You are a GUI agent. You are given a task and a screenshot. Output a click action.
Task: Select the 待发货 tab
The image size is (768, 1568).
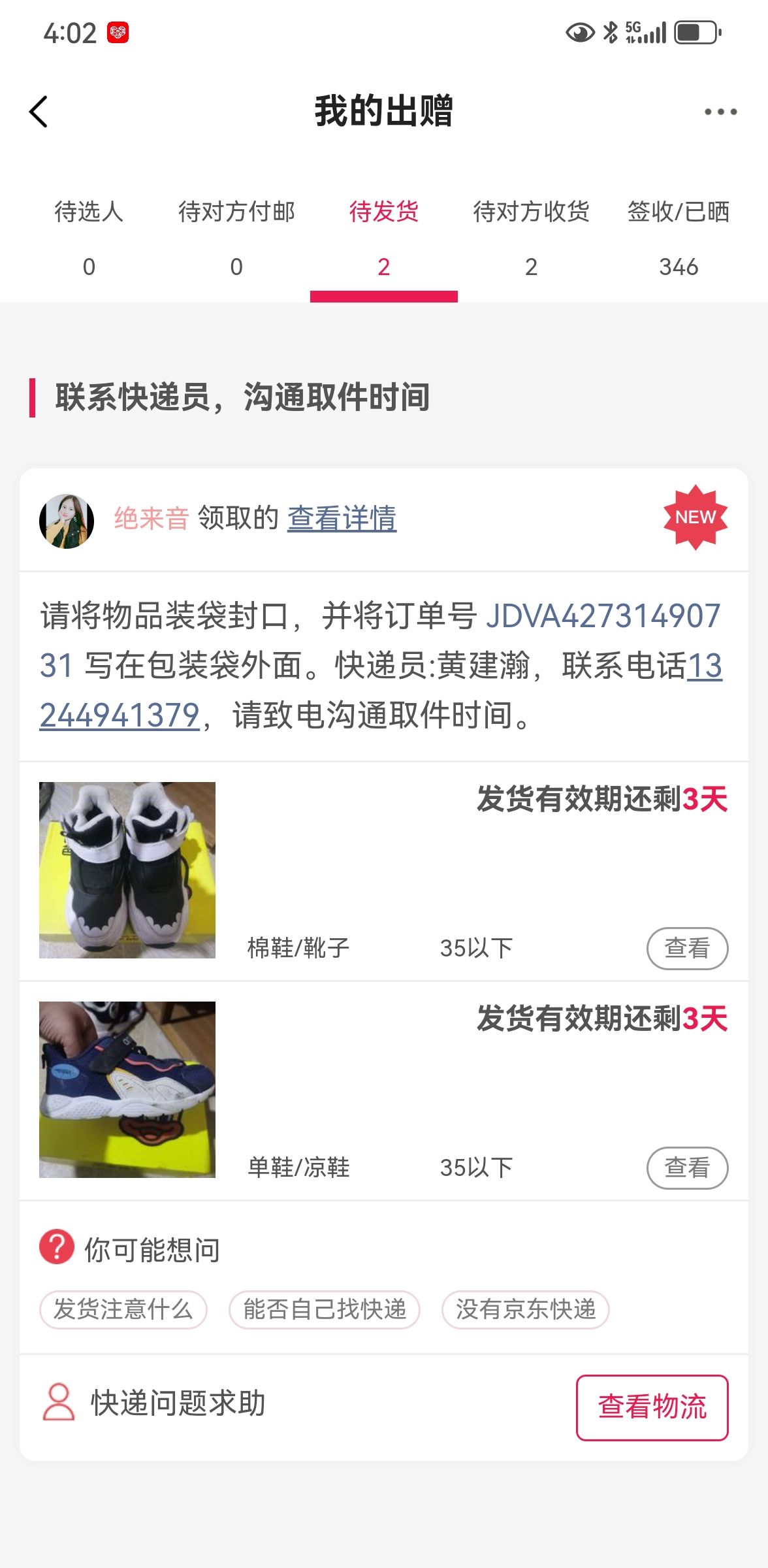click(384, 238)
